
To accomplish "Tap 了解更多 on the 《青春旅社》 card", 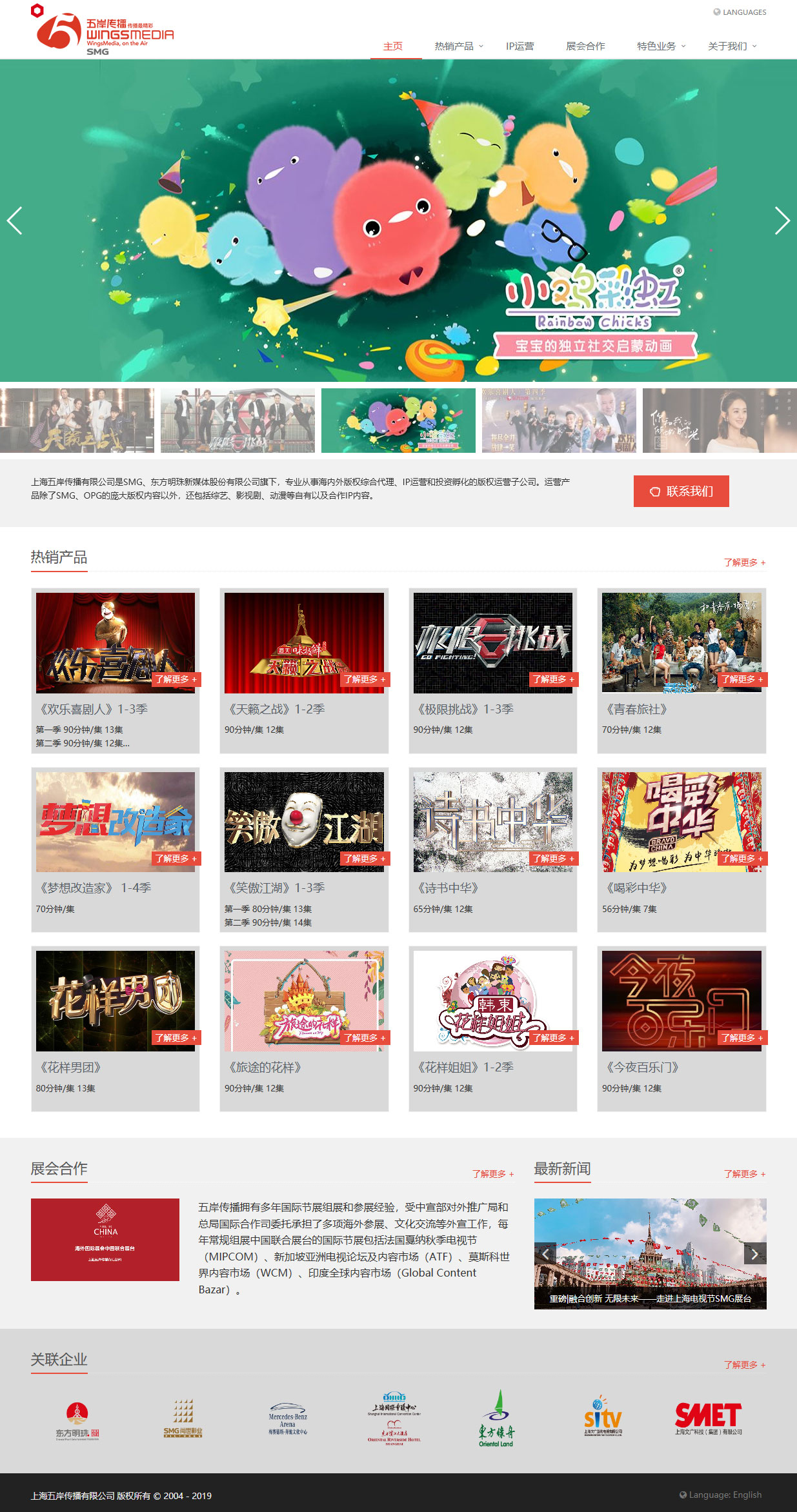I will [742, 679].
